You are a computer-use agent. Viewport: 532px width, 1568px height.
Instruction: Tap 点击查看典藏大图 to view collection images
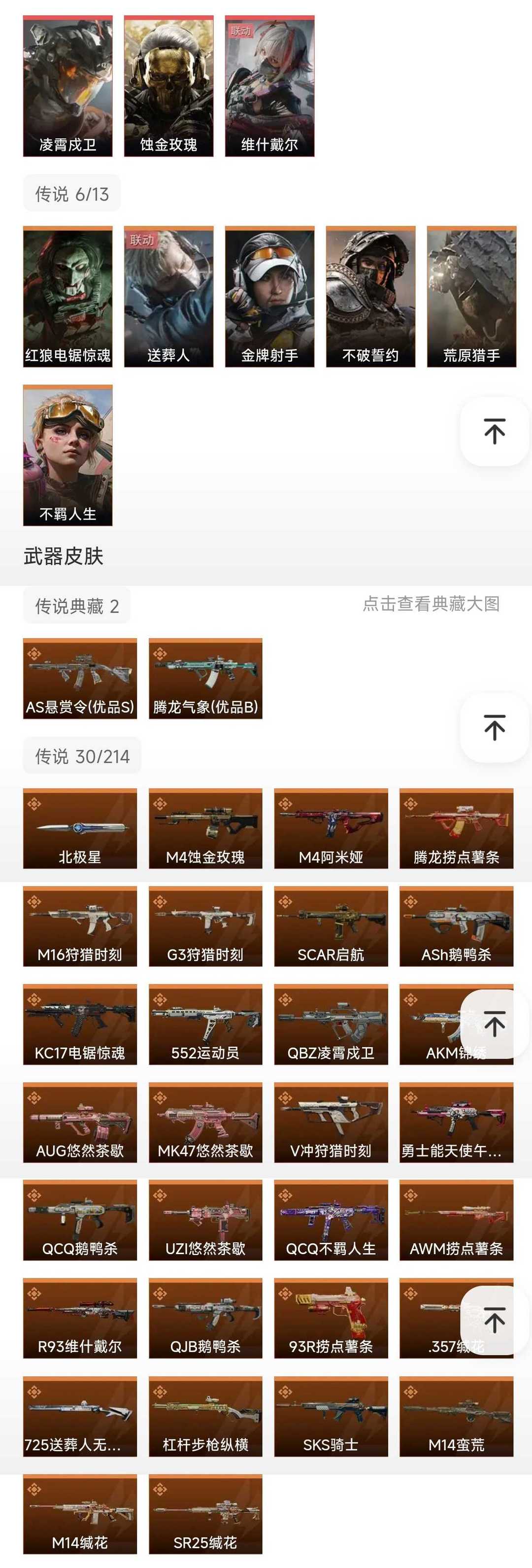point(431,604)
